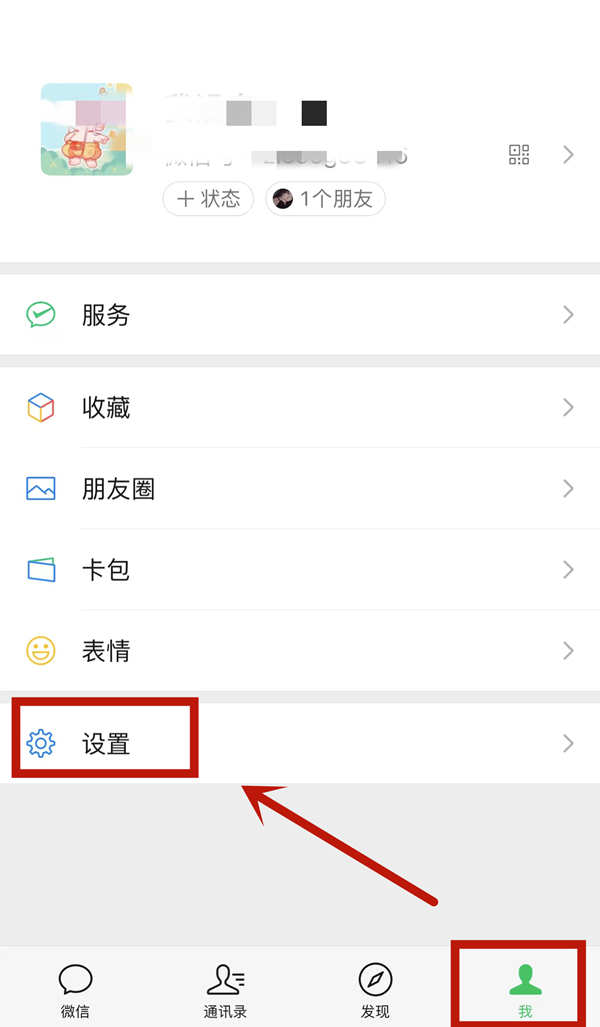Add a status with + 状态
Screen dimensions: 600x1027
[208, 199]
